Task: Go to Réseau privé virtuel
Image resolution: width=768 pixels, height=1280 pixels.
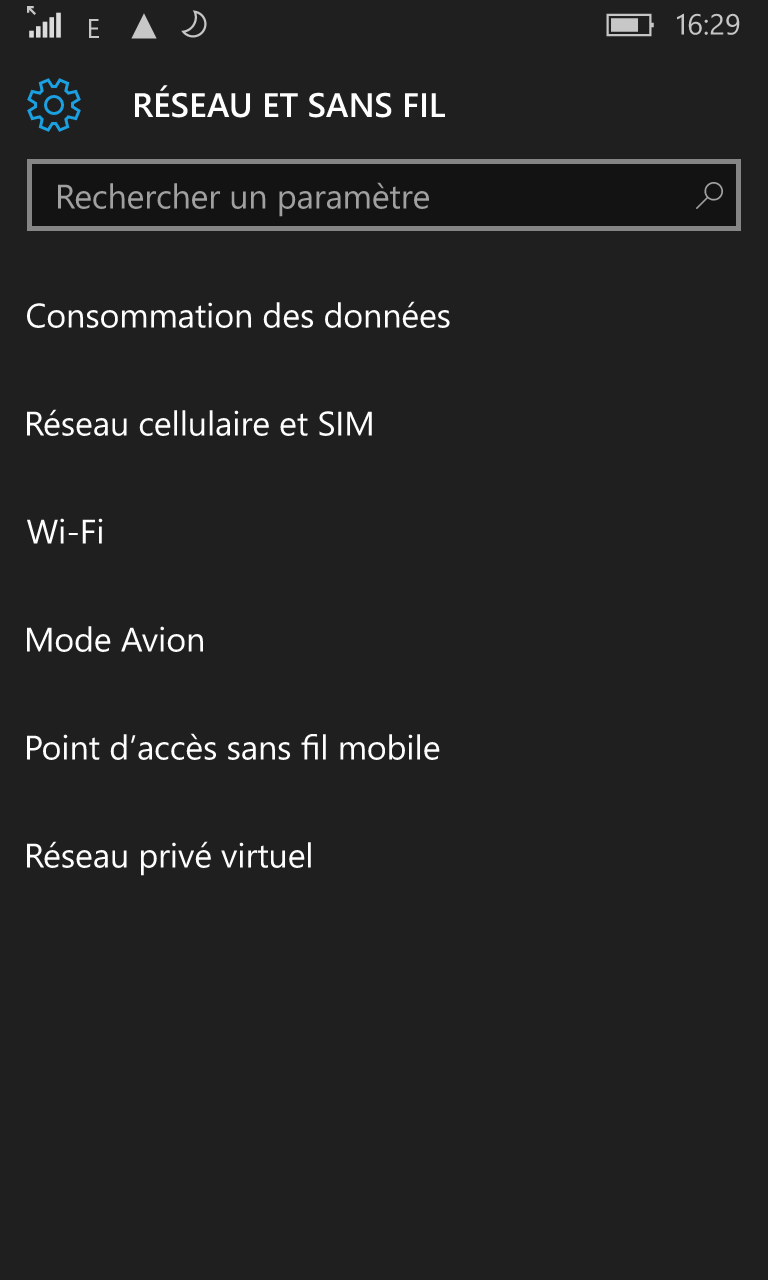Action: [x=169, y=856]
